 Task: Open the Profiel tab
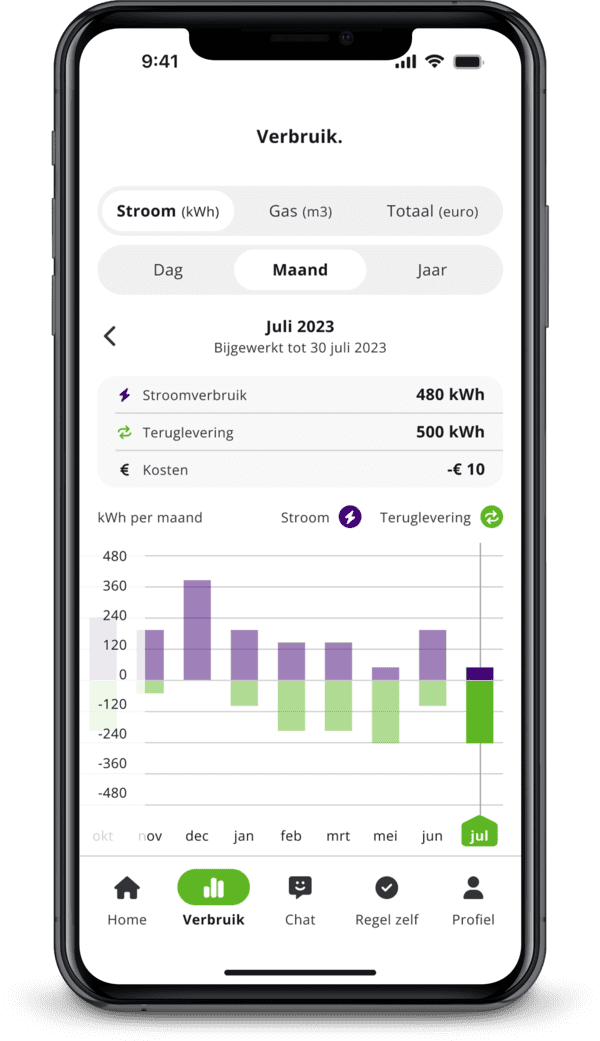pyautogui.click(x=473, y=900)
